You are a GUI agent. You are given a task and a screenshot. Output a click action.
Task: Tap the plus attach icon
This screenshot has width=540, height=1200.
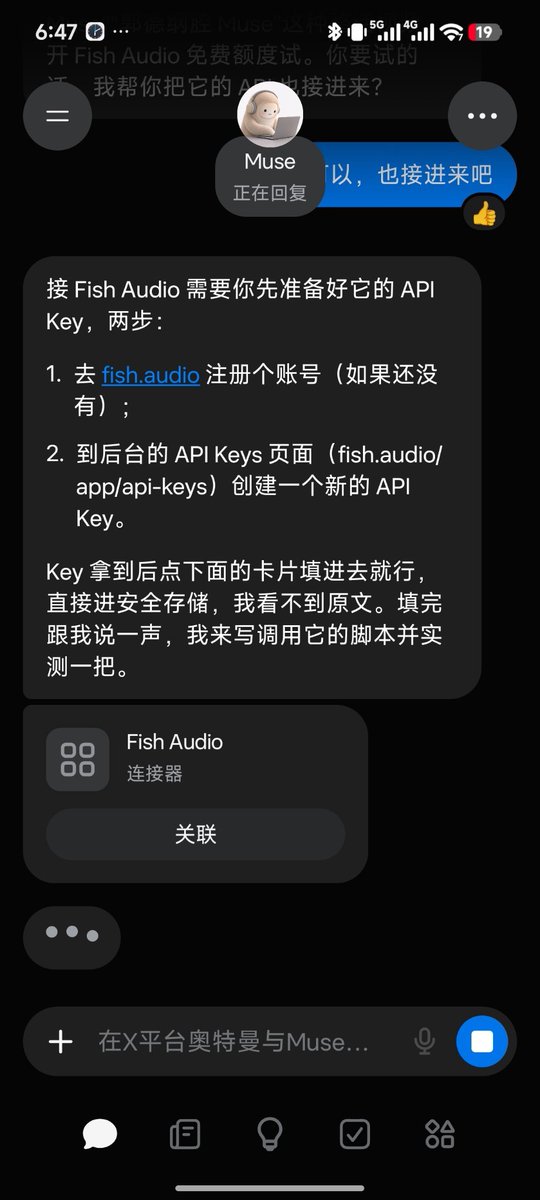(x=61, y=1041)
